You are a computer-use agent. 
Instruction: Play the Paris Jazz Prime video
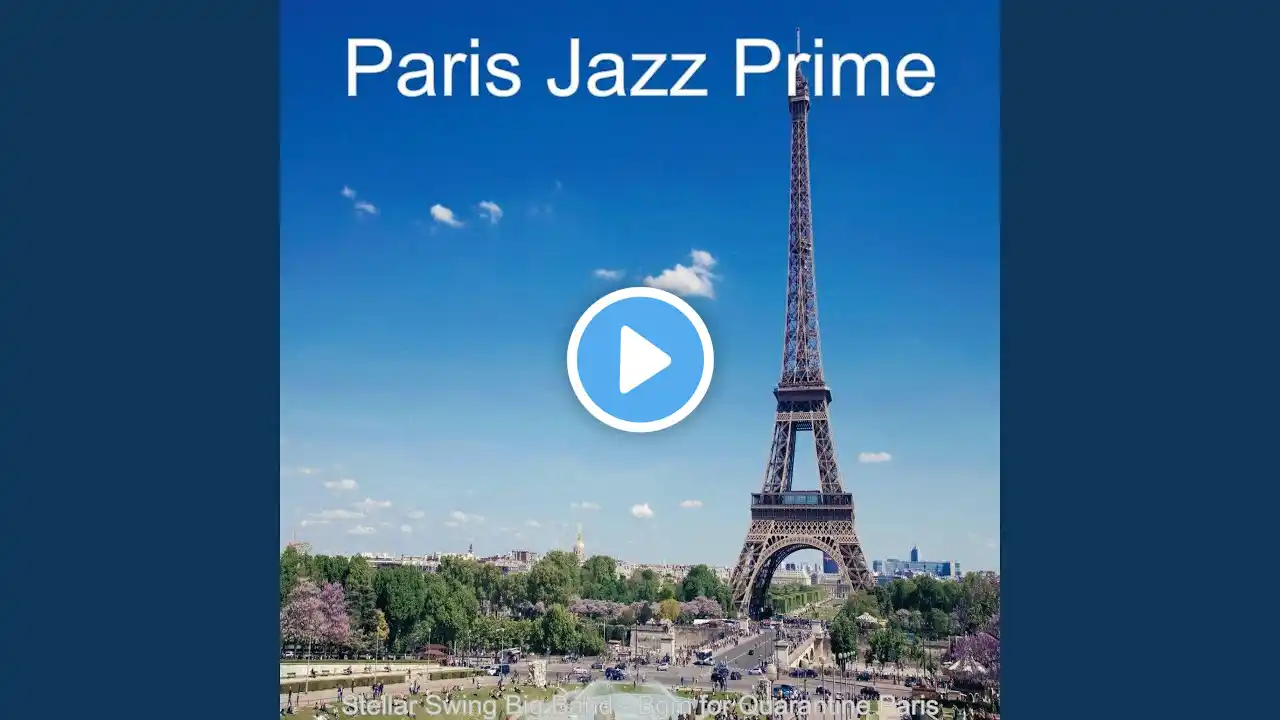(x=640, y=360)
